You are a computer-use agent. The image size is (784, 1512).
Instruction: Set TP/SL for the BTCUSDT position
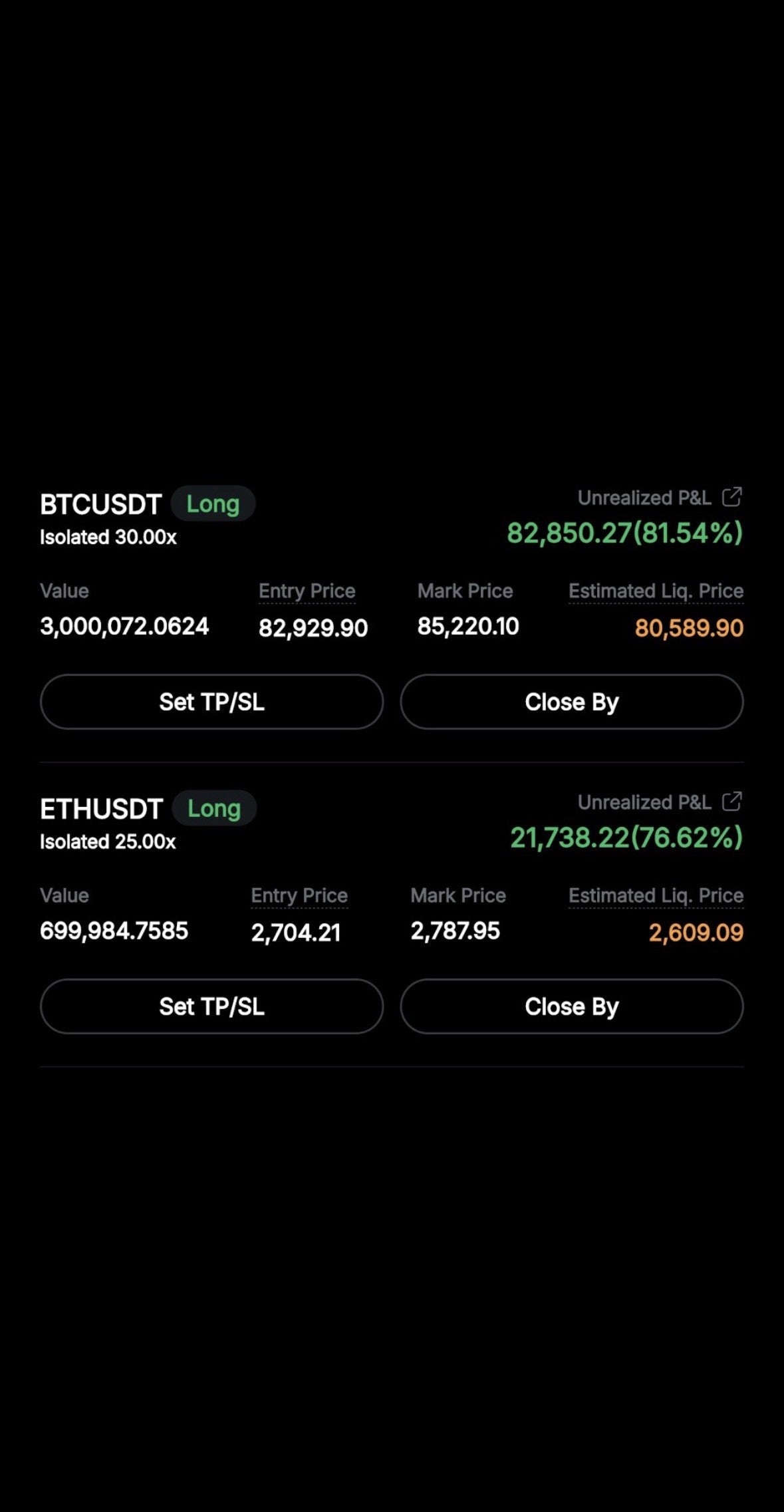pyautogui.click(x=211, y=702)
